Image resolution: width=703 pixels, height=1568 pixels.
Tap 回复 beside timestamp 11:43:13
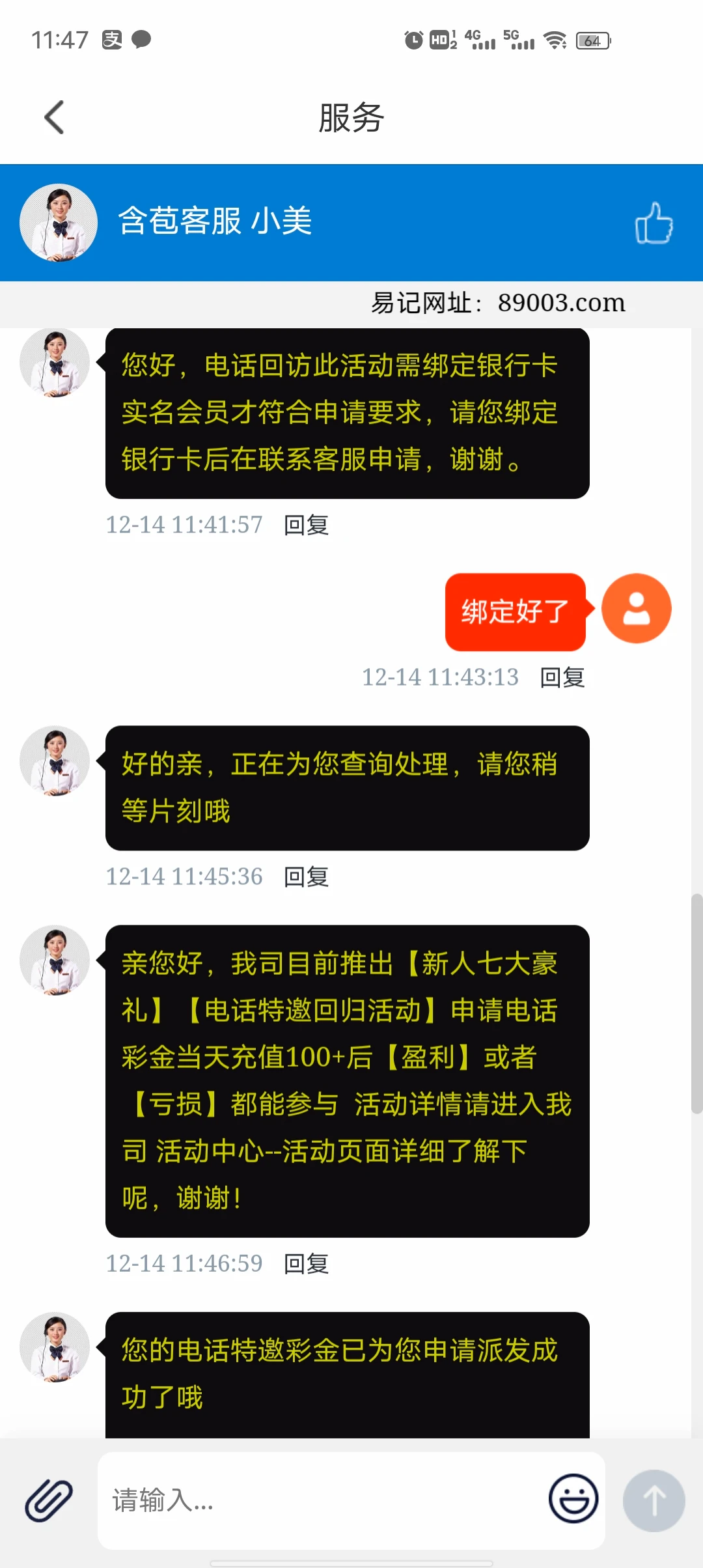coord(562,678)
